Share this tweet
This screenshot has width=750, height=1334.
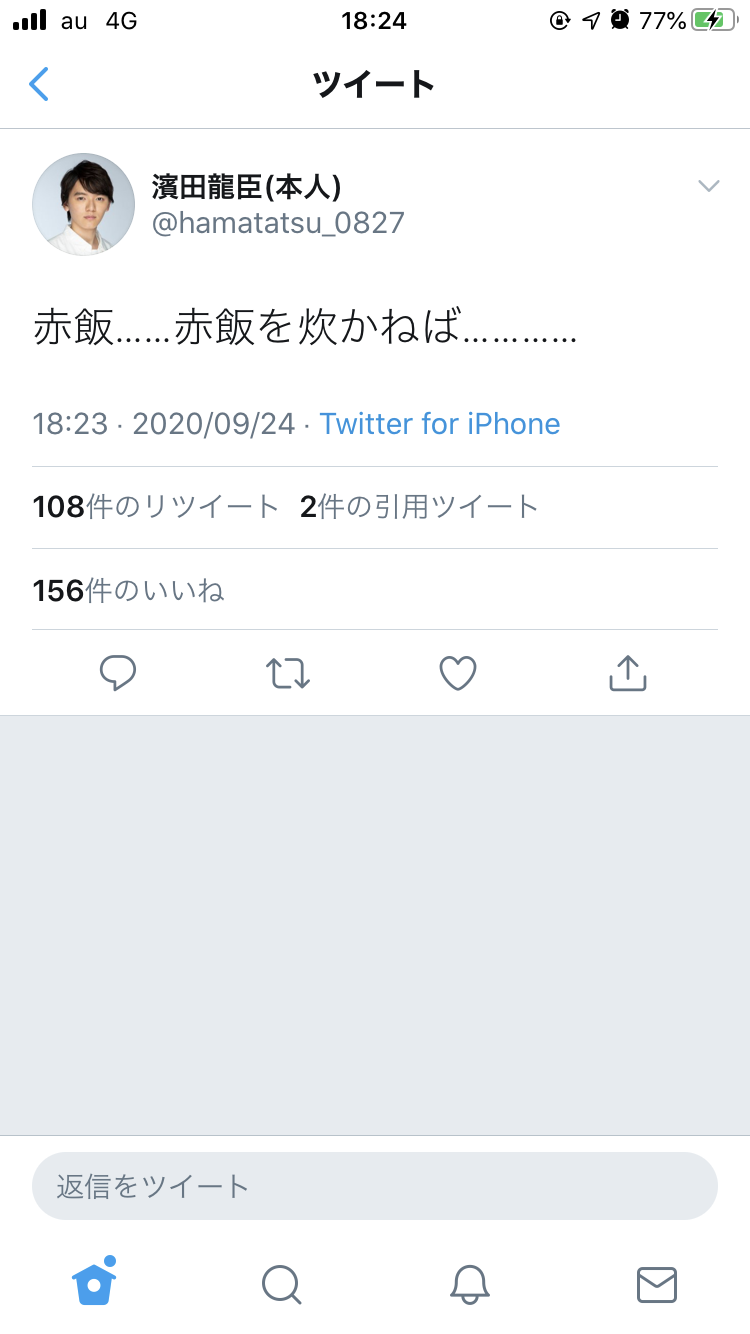[628, 673]
